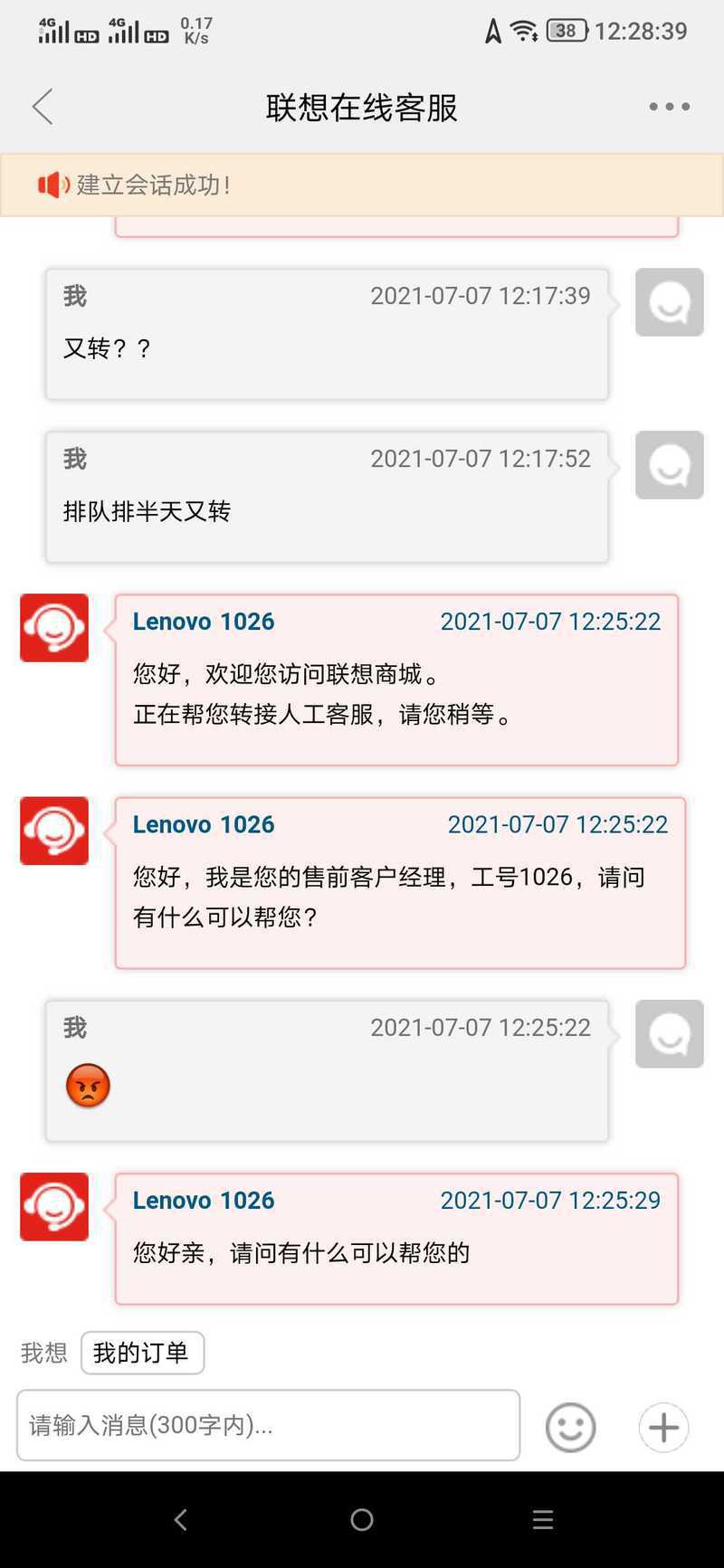
Task: Select the 我的订单 quick reply chip
Action: click(142, 1353)
